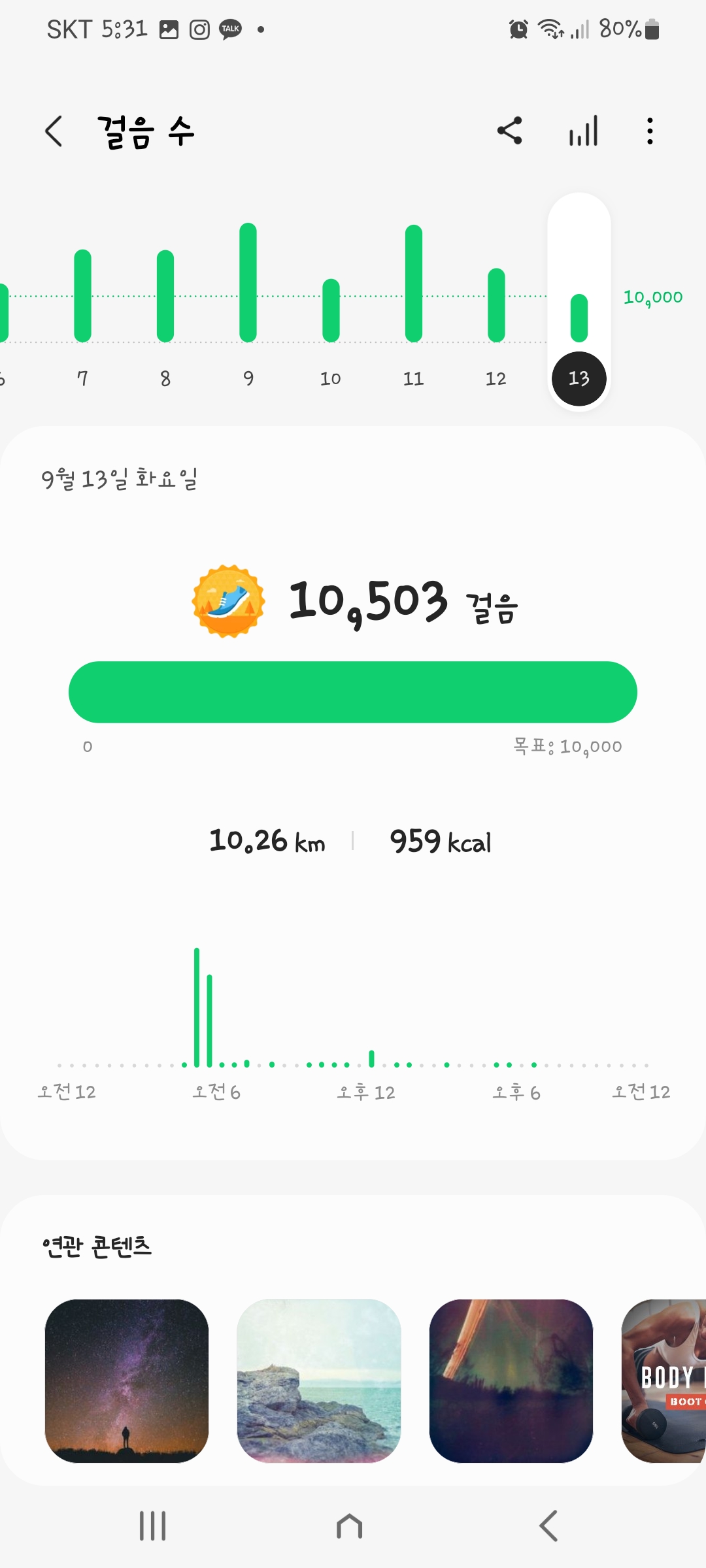Open the step trends chart icon
This screenshot has width=706, height=1568.
583,131
